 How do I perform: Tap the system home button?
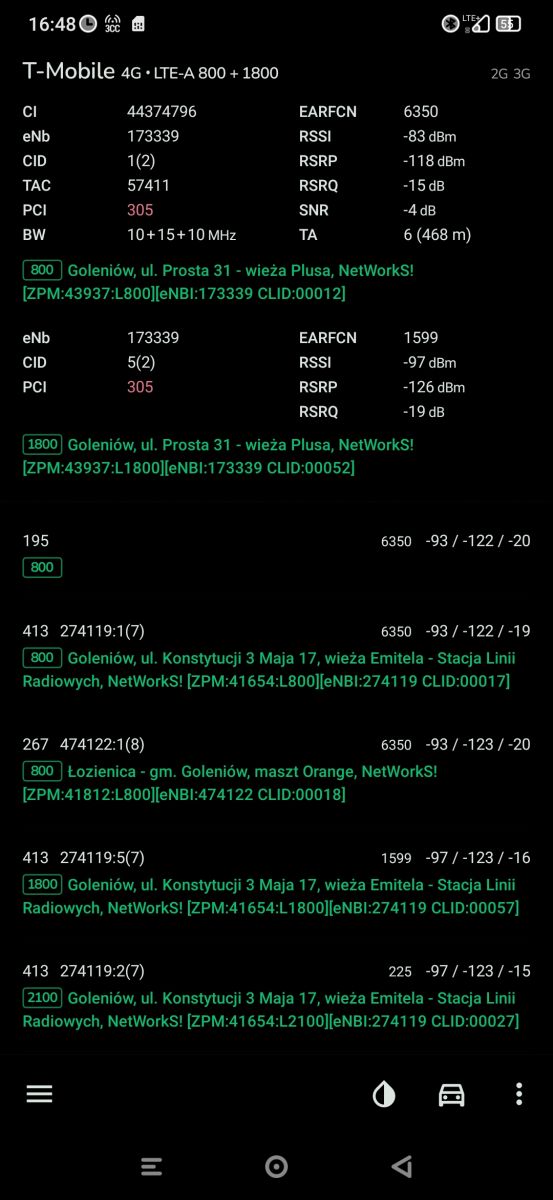pyautogui.click(x=277, y=1166)
